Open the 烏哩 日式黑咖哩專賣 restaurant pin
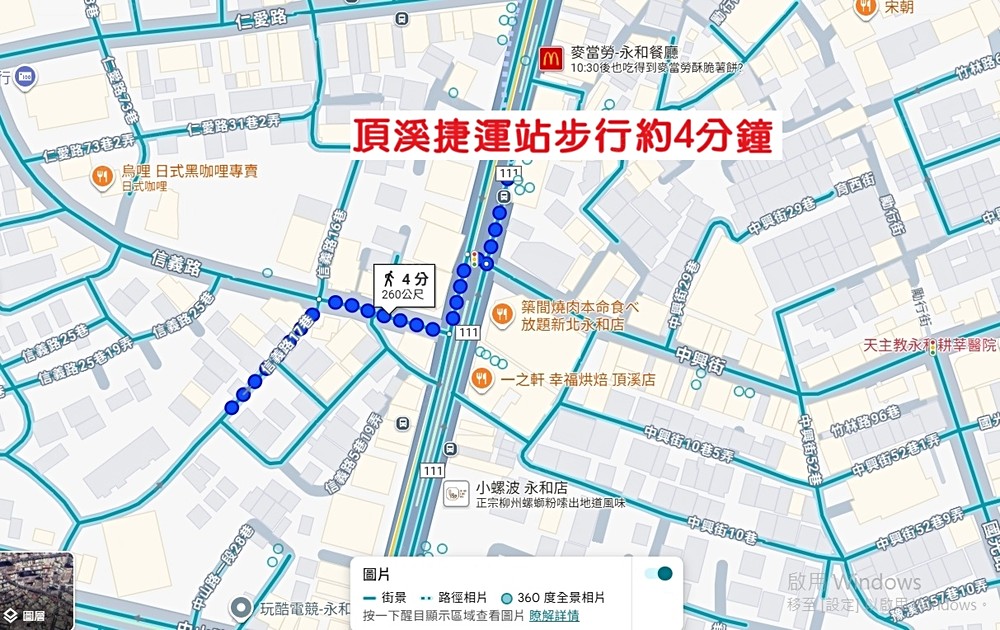 coord(101,178)
